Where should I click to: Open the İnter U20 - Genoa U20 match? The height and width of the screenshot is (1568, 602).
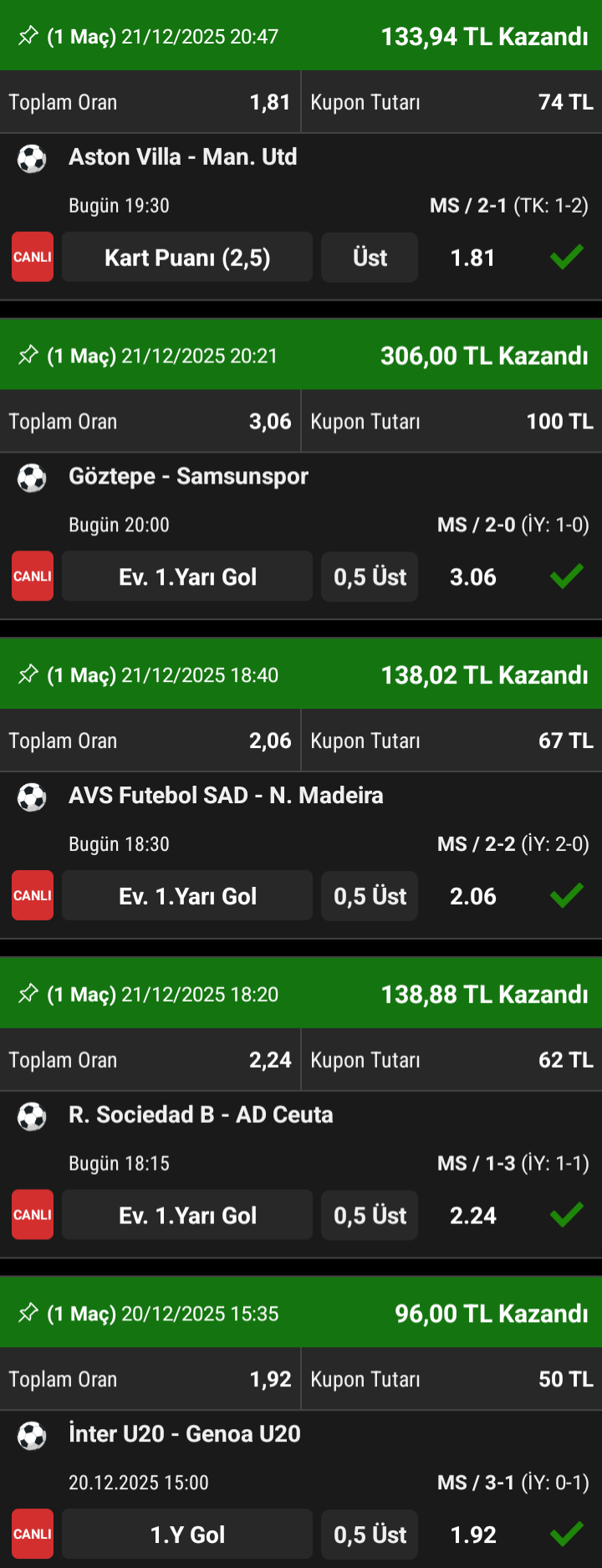[184, 1433]
